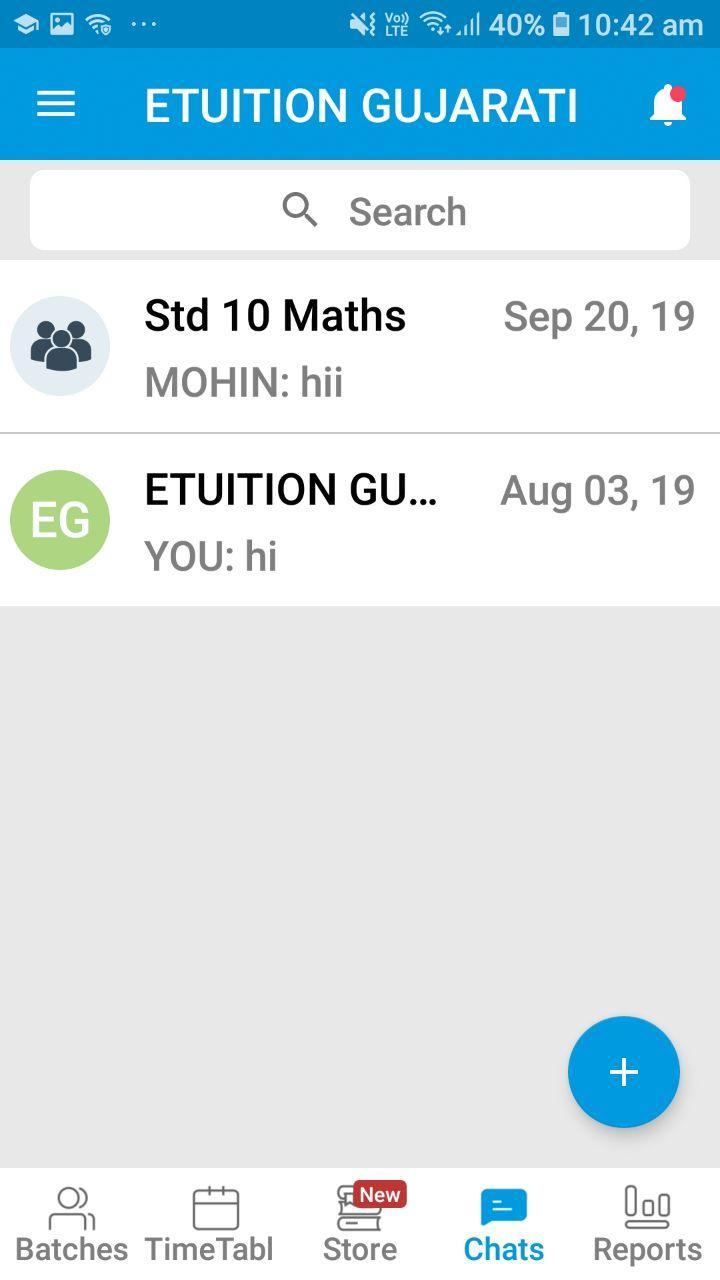
Task: View the Reports tab
Action: pyautogui.click(x=646, y=1225)
